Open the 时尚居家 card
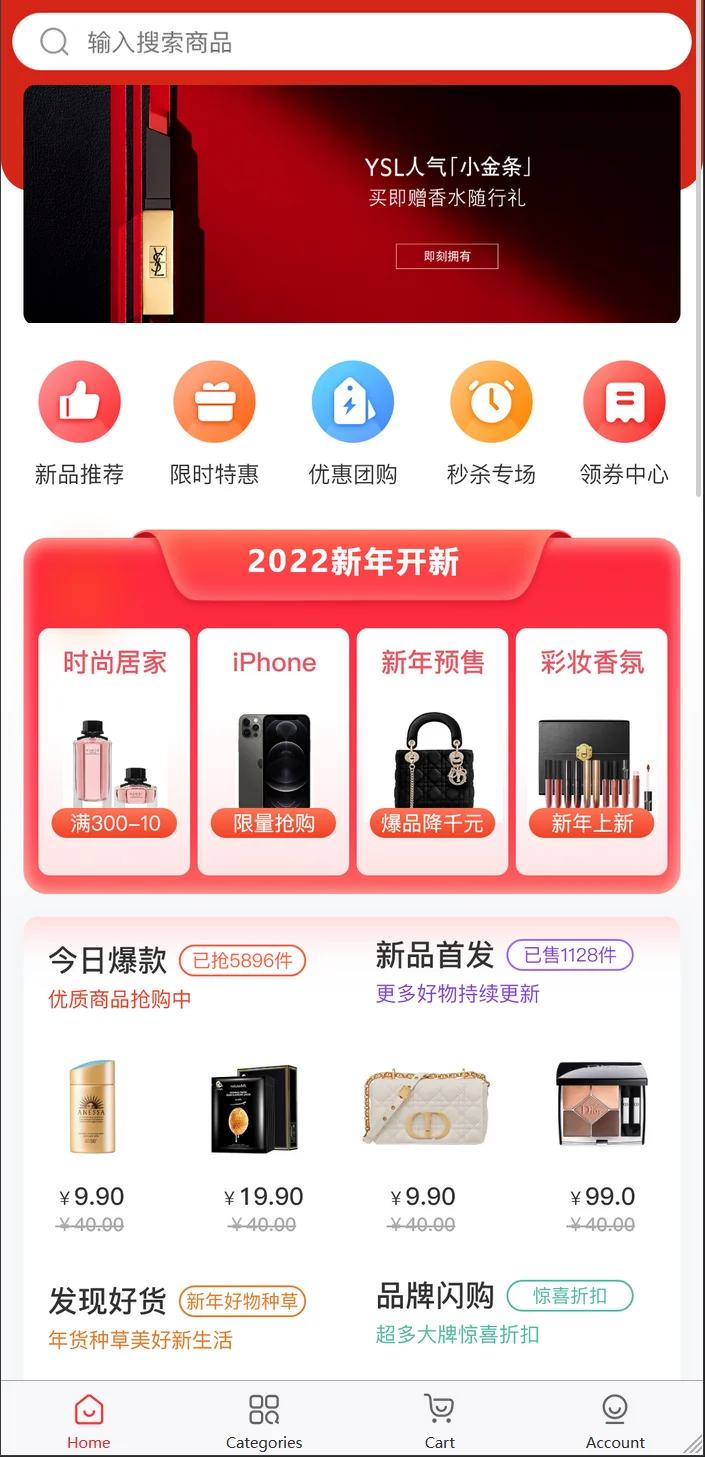The height and width of the screenshot is (1457, 705). click(x=114, y=751)
